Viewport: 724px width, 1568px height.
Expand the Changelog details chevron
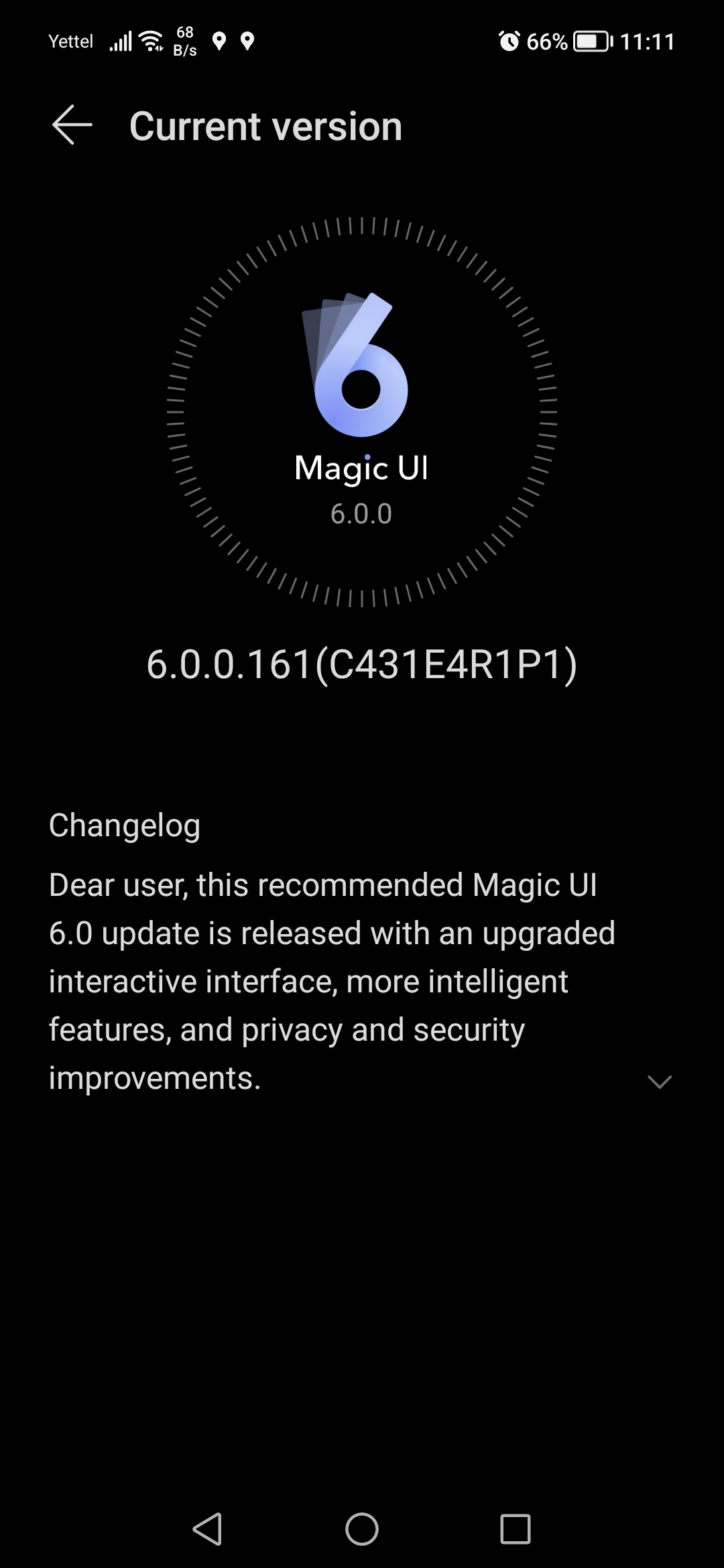point(659,1082)
